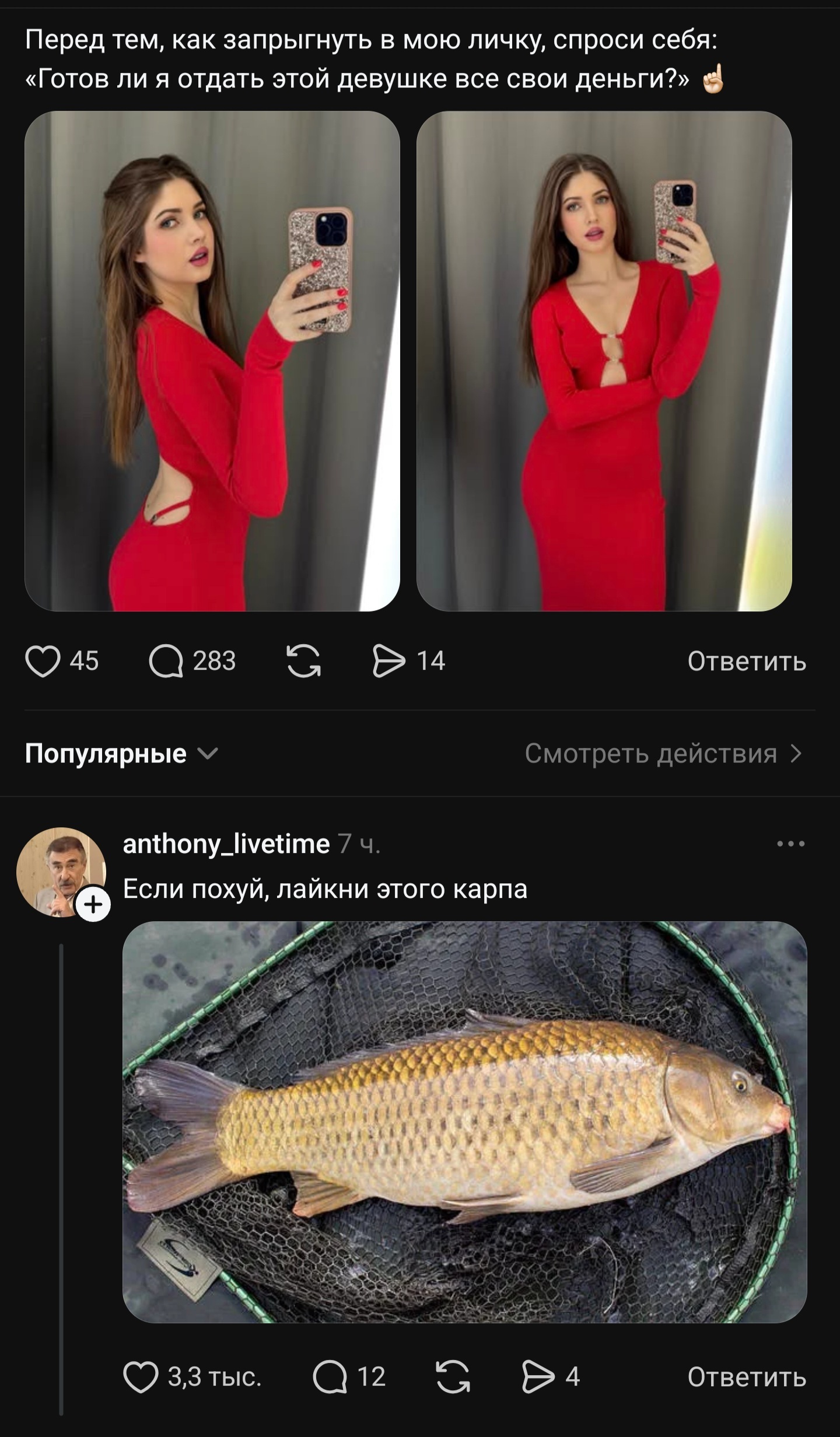
Task: Like the main post with 45 likes
Action: (43, 662)
